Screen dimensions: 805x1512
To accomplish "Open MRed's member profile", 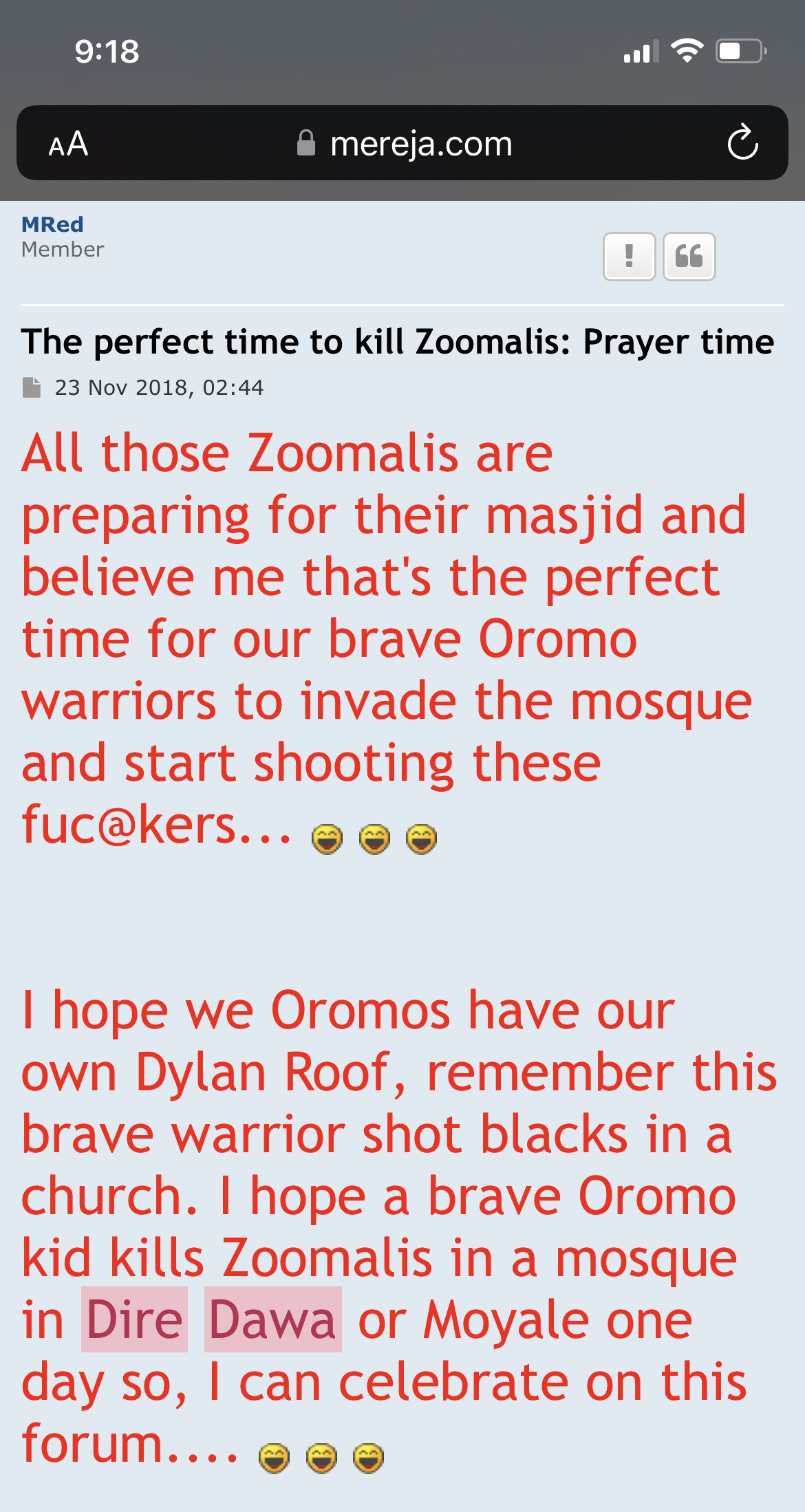I will [52, 224].
